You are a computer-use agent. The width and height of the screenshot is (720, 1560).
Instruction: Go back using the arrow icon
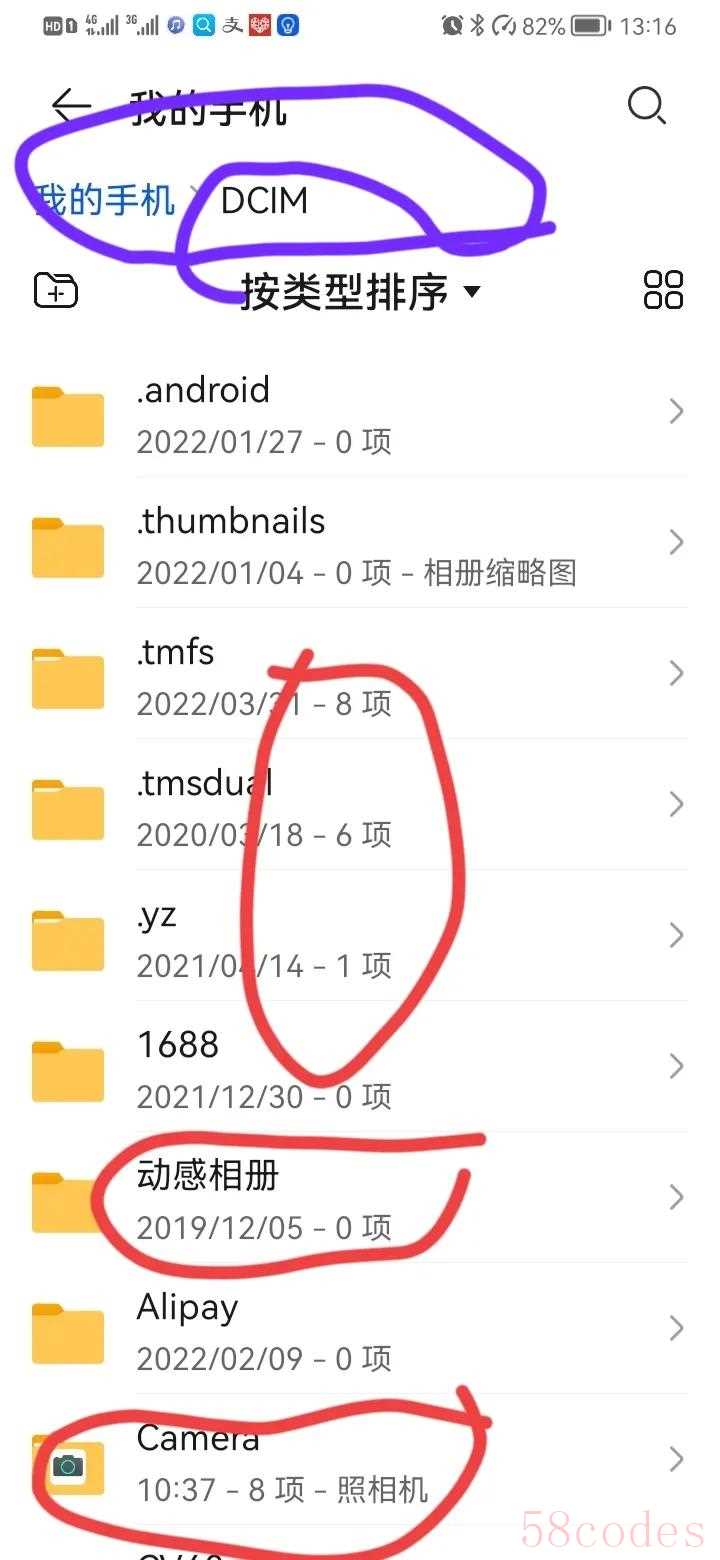(x=71, y=105)
